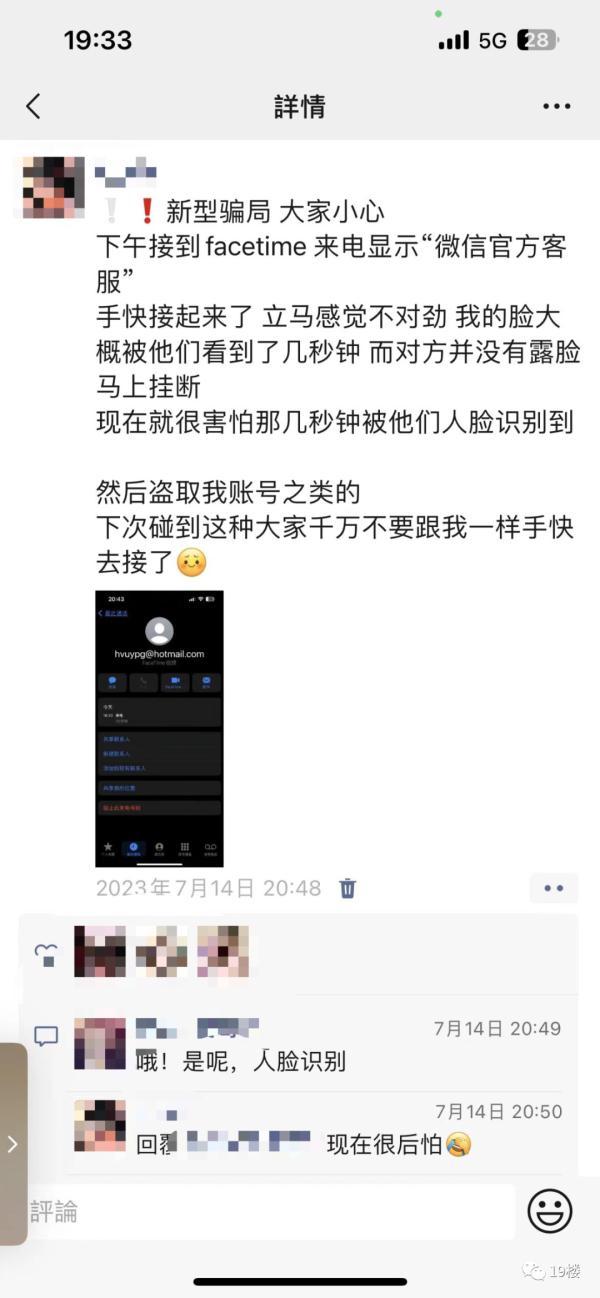The width and height of the screenshot is (600, 1298).
Task: Delete this post with the trash icon
Action: click(347, 888)
